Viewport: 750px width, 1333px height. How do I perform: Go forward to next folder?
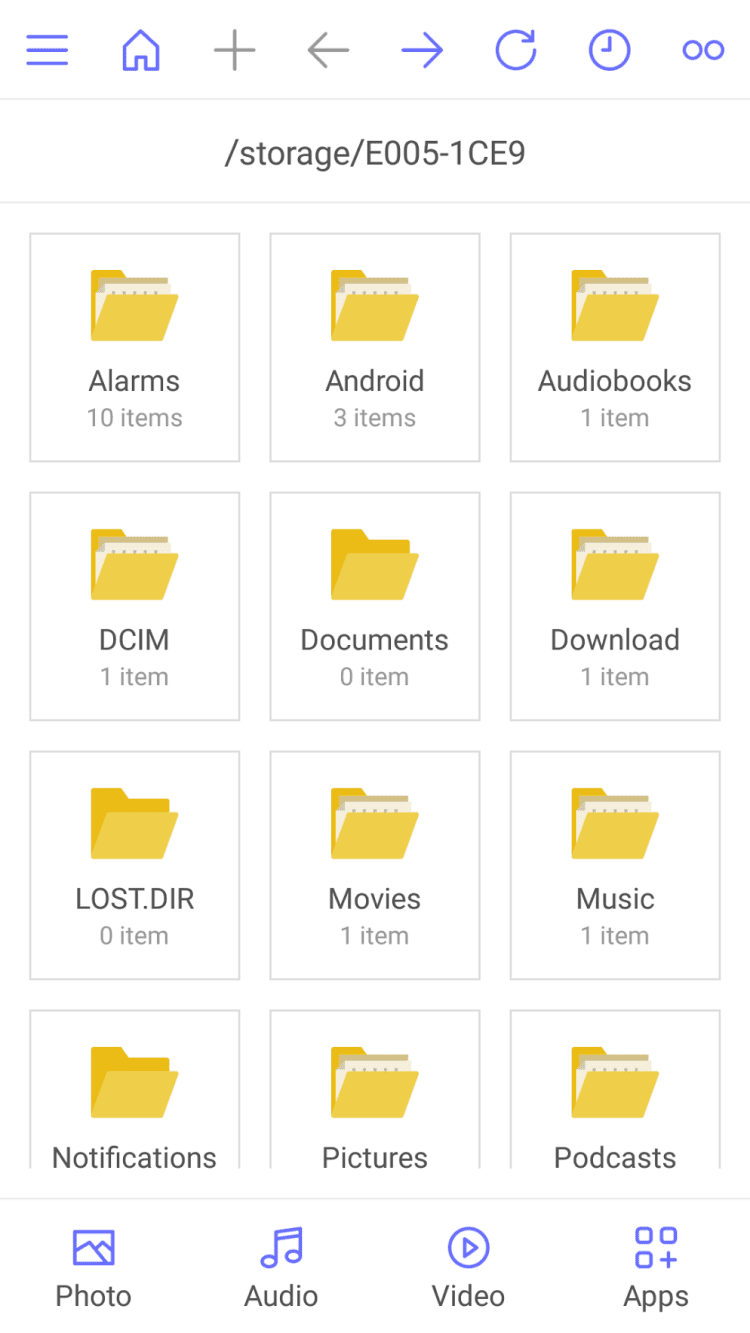[422, 50]
